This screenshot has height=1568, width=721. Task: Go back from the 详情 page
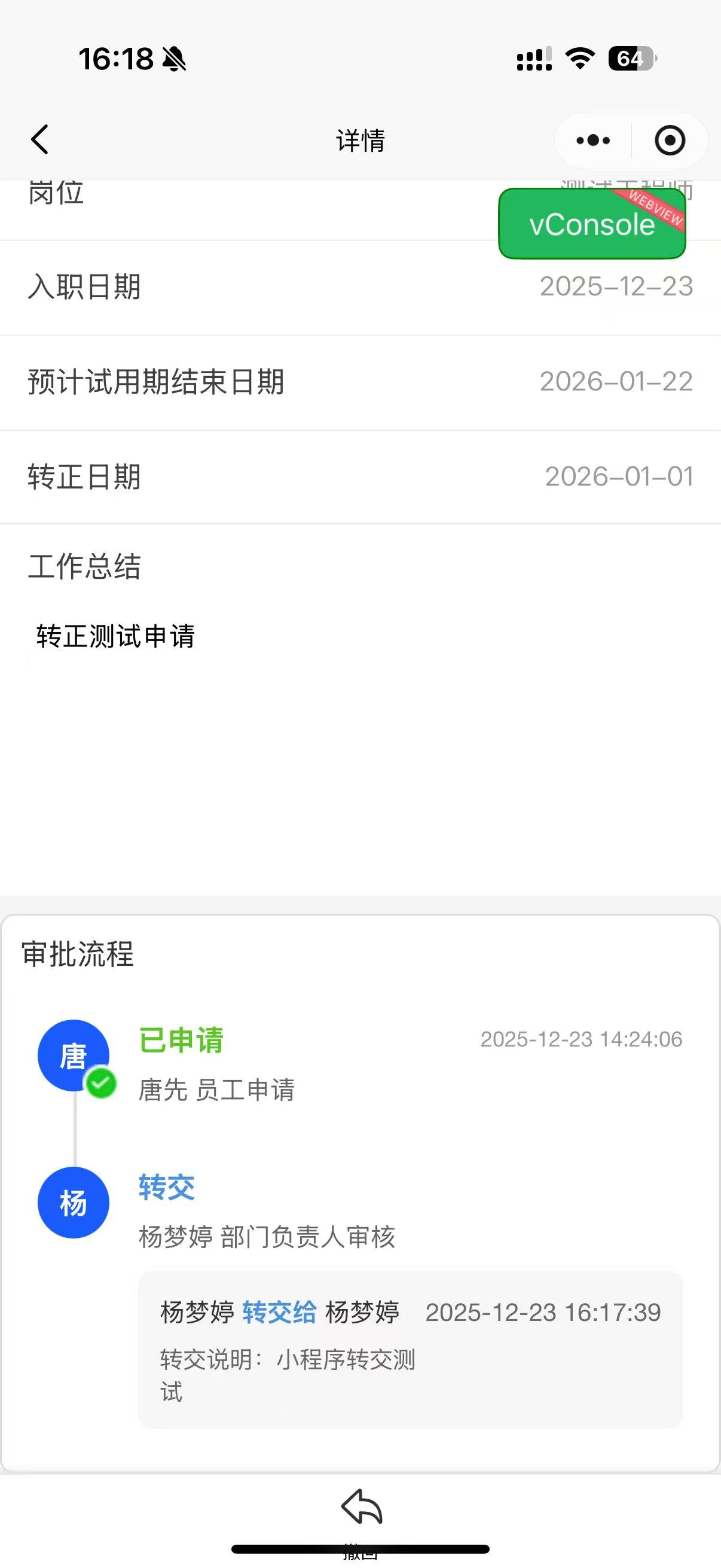pyautogui.click(x=40, y=140)
